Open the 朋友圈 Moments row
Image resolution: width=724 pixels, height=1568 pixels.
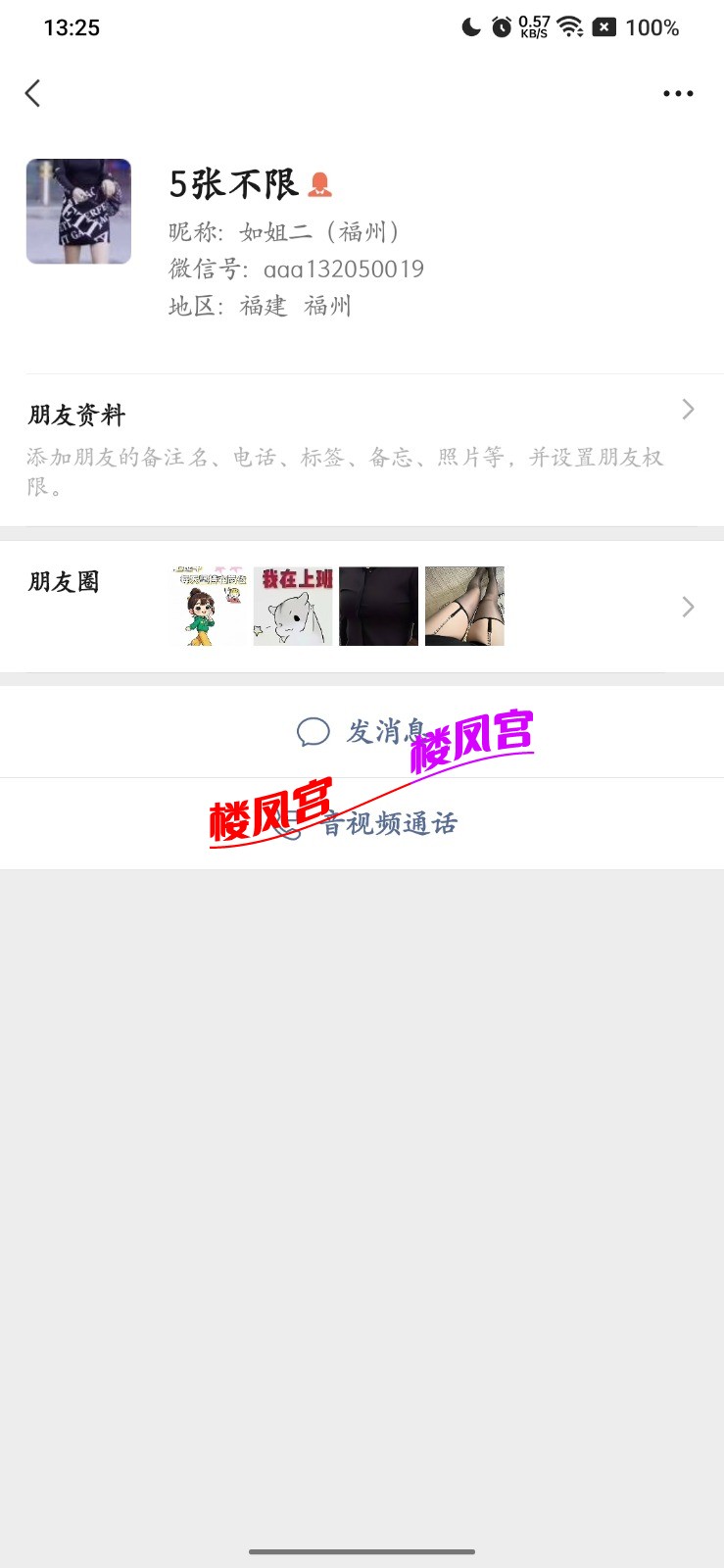point(362,607)
